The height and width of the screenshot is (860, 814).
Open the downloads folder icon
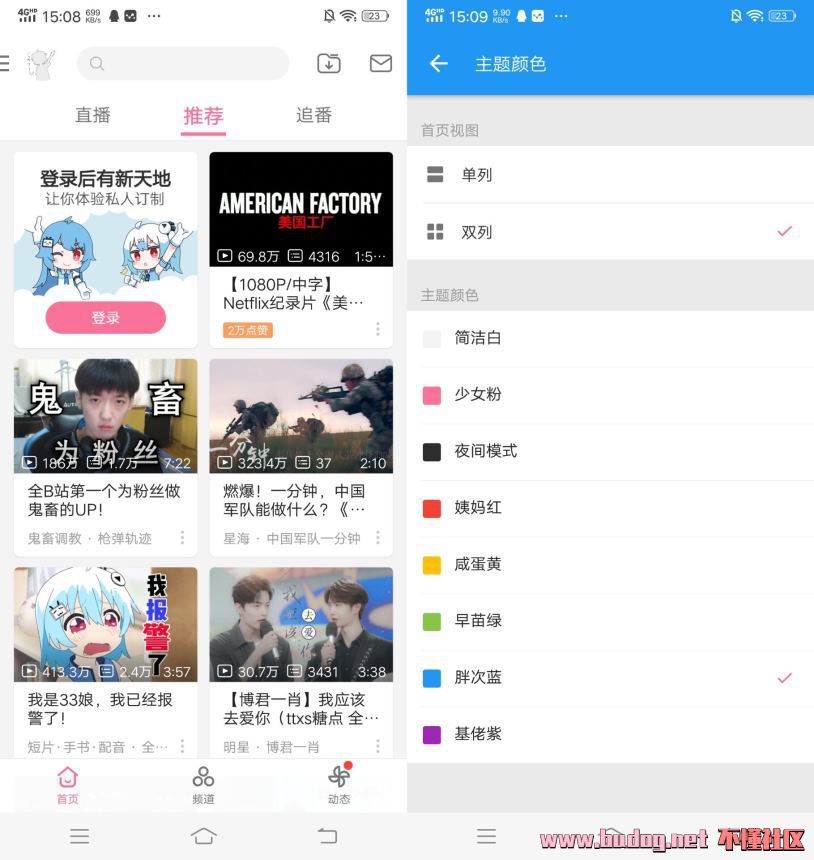coord(329,64)
